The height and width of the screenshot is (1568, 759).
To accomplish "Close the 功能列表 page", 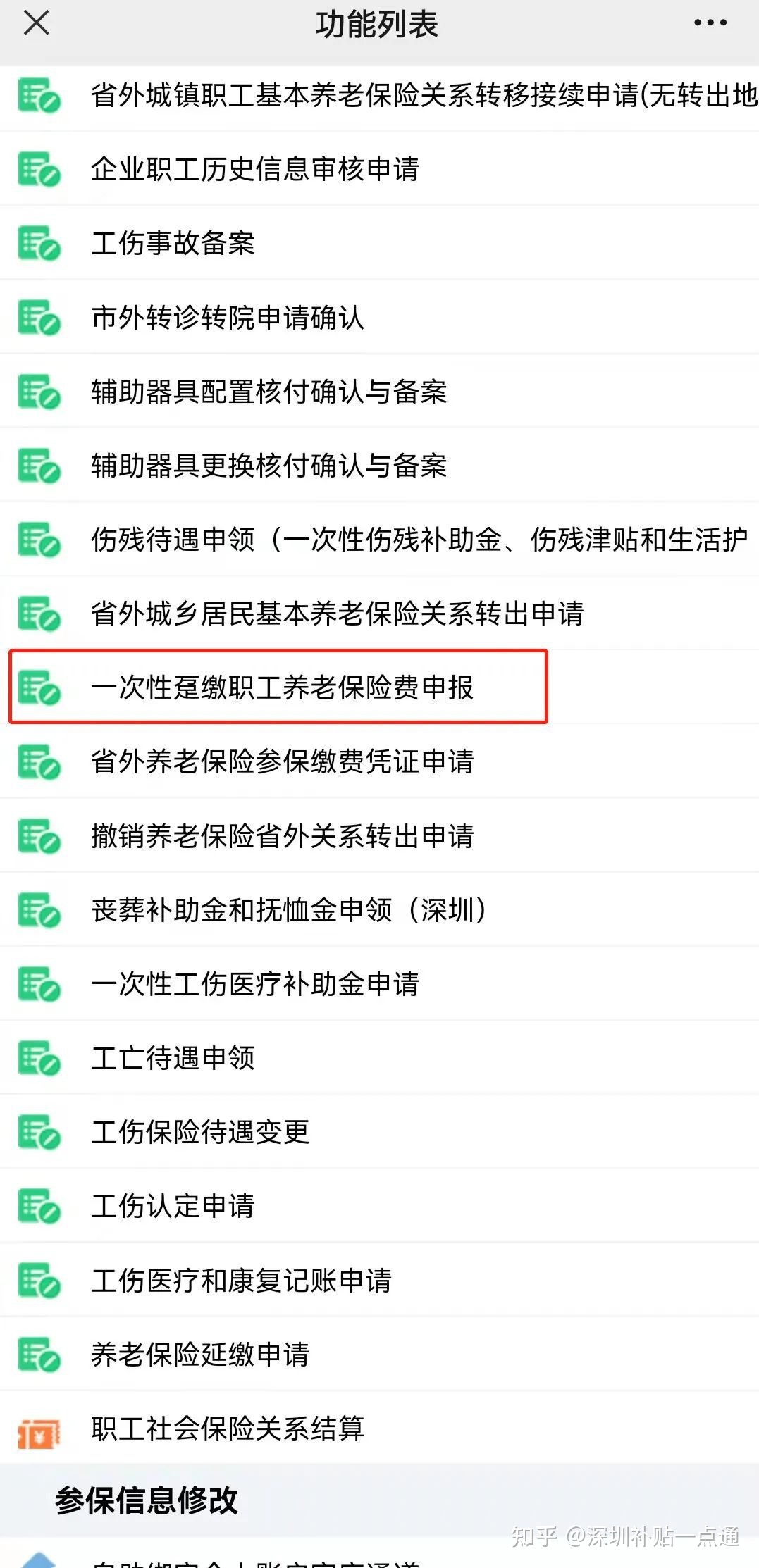I will tap(37, 23).
